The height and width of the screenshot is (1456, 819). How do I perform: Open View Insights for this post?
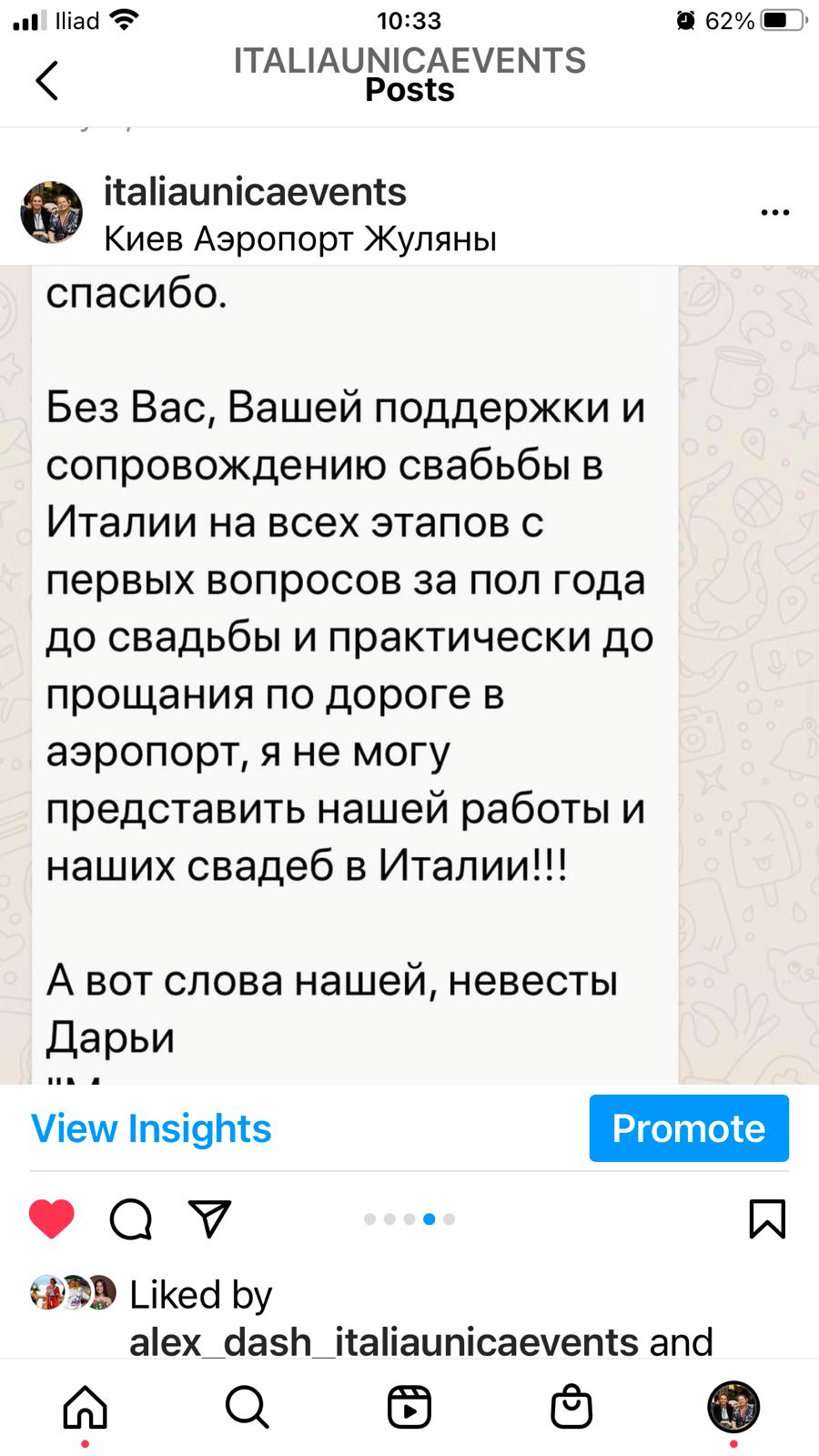point(151,1128)
